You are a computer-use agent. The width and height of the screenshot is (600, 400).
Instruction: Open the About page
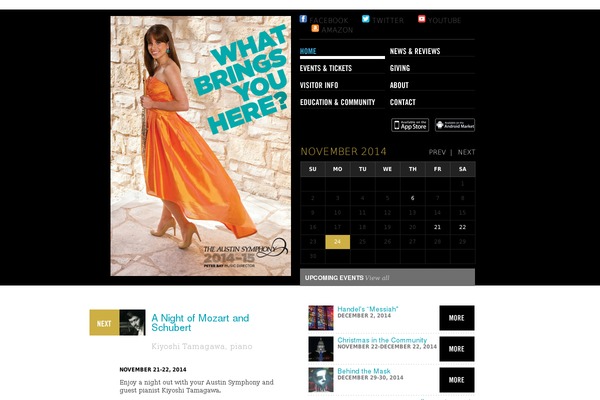[400, 85]
